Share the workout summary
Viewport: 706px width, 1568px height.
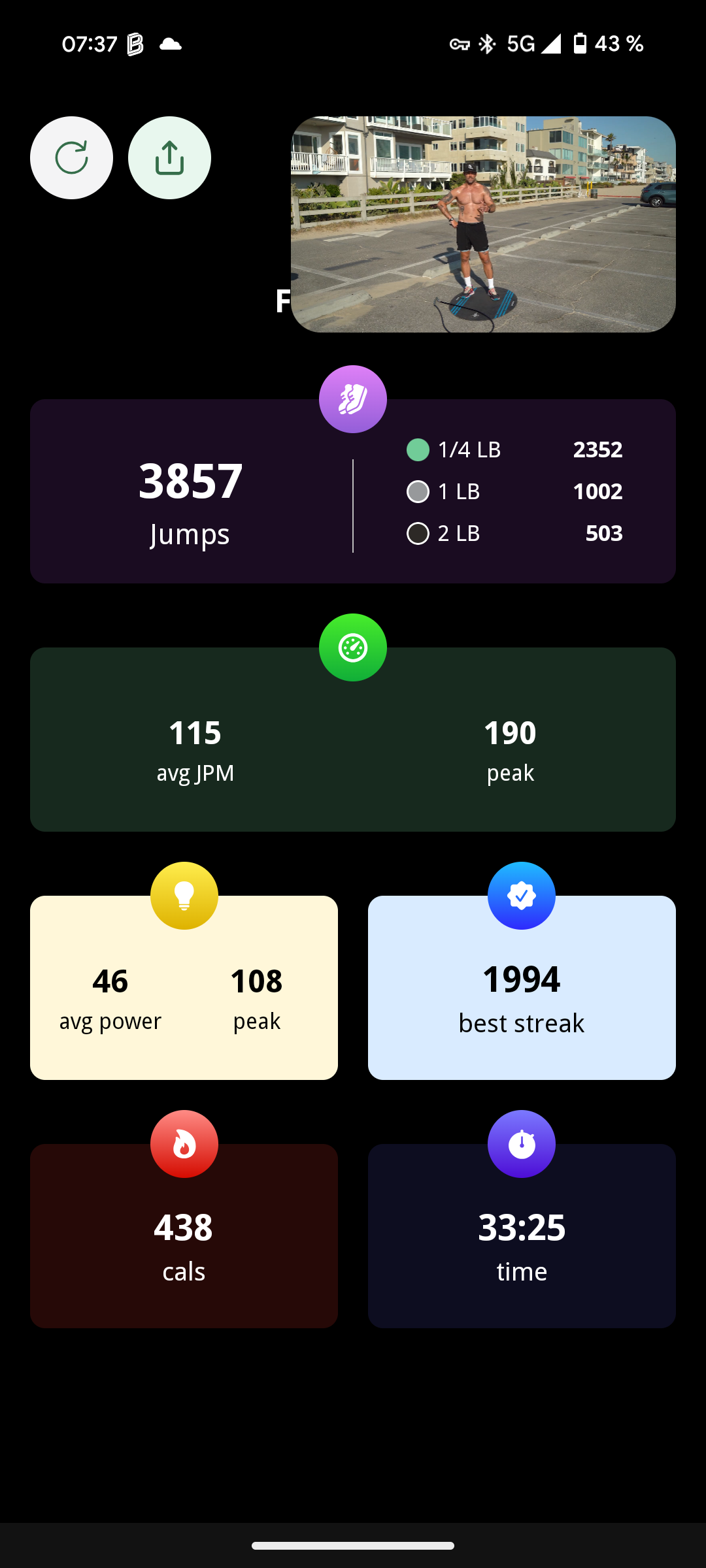tap(169, 158)
